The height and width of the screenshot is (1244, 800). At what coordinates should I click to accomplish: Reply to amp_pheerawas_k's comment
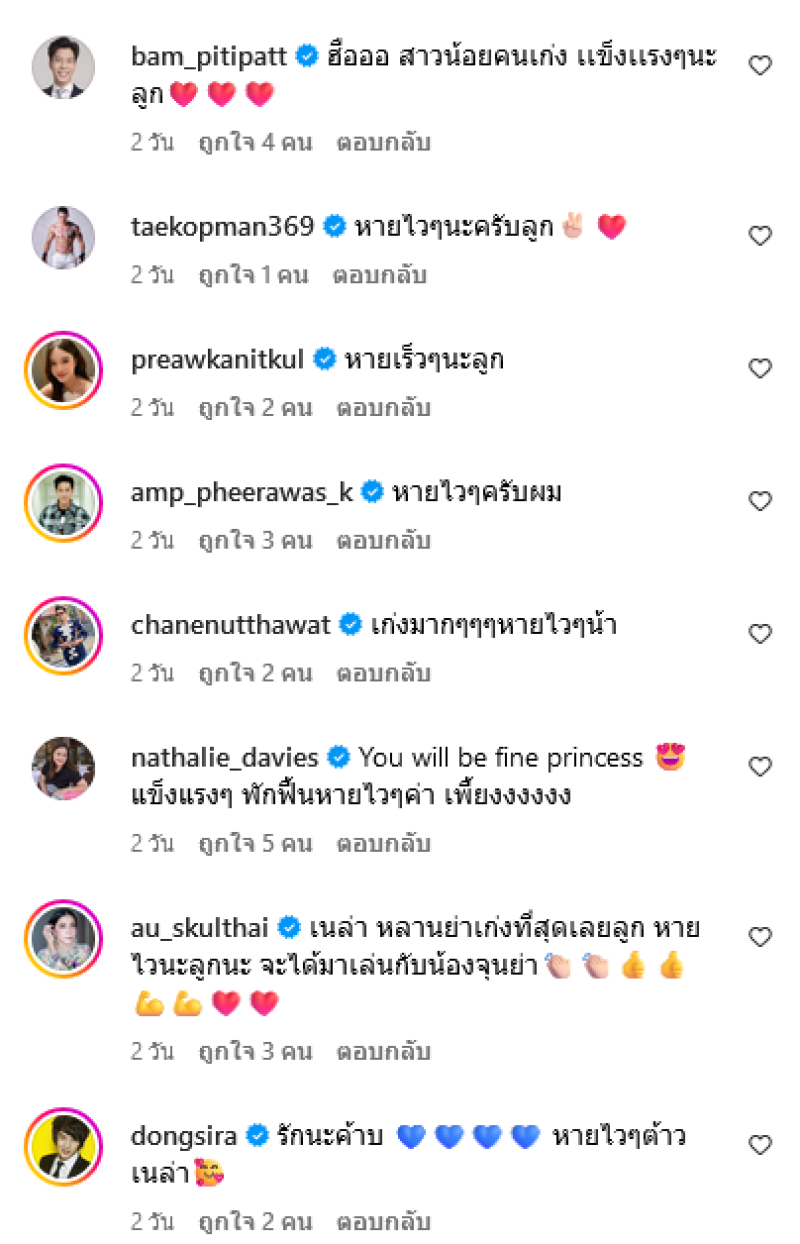[383, 541]
